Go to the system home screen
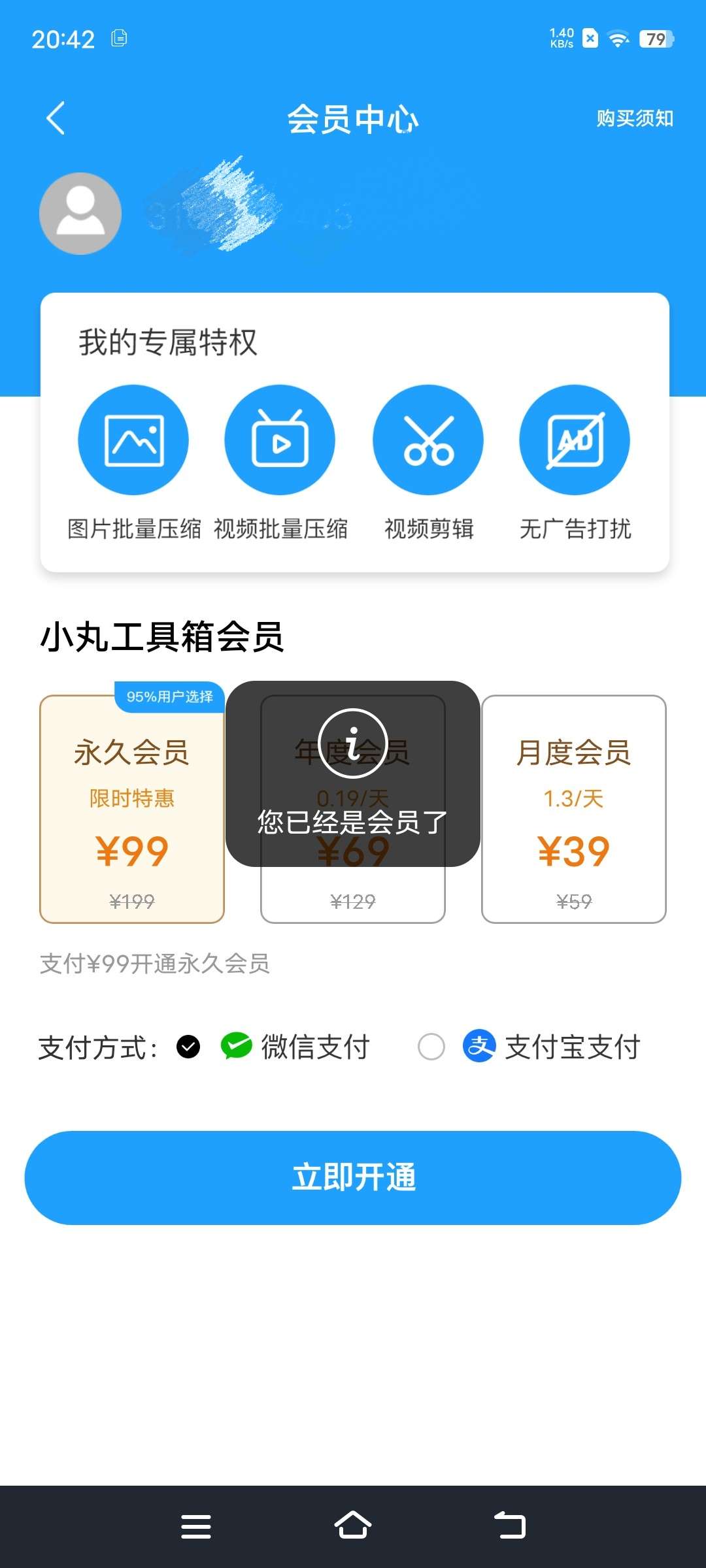The image size is (706, 1568). tap(353, 1526)
